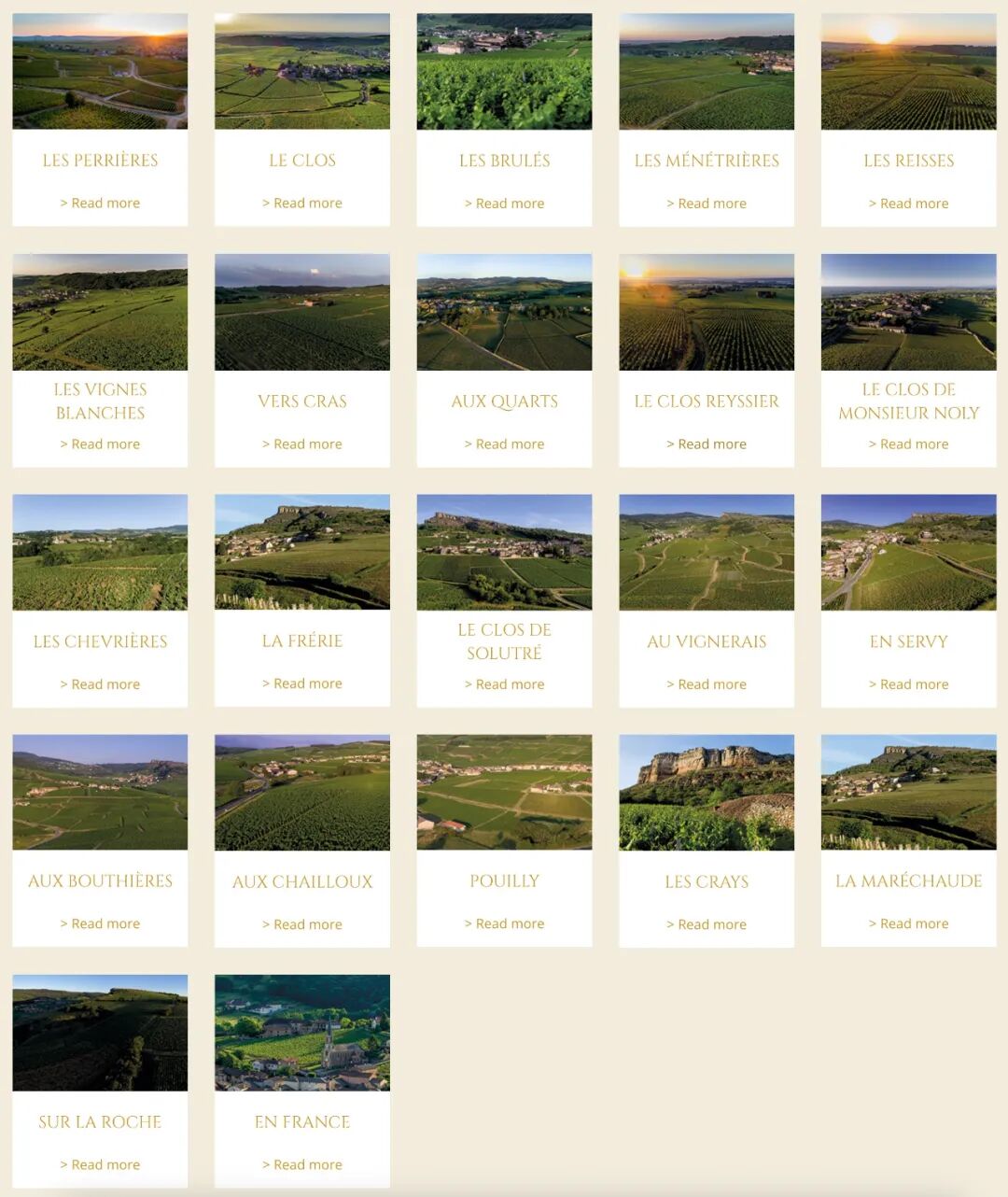Open Read more under Les Perrières
Viewport: 1008px width, 1197px height.
[100, 203]
